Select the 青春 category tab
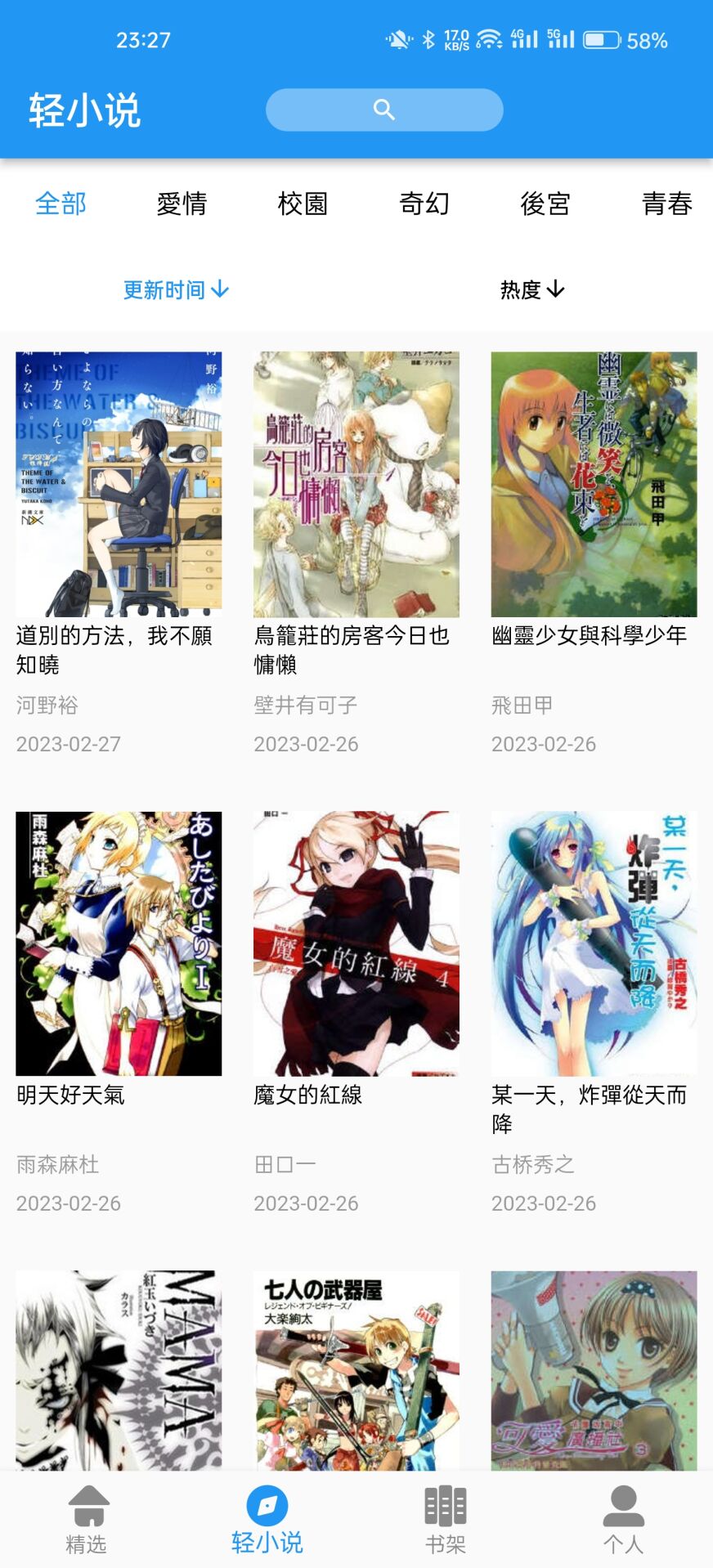This screenshot has width=713, height=1568. [x=666, y=204]
